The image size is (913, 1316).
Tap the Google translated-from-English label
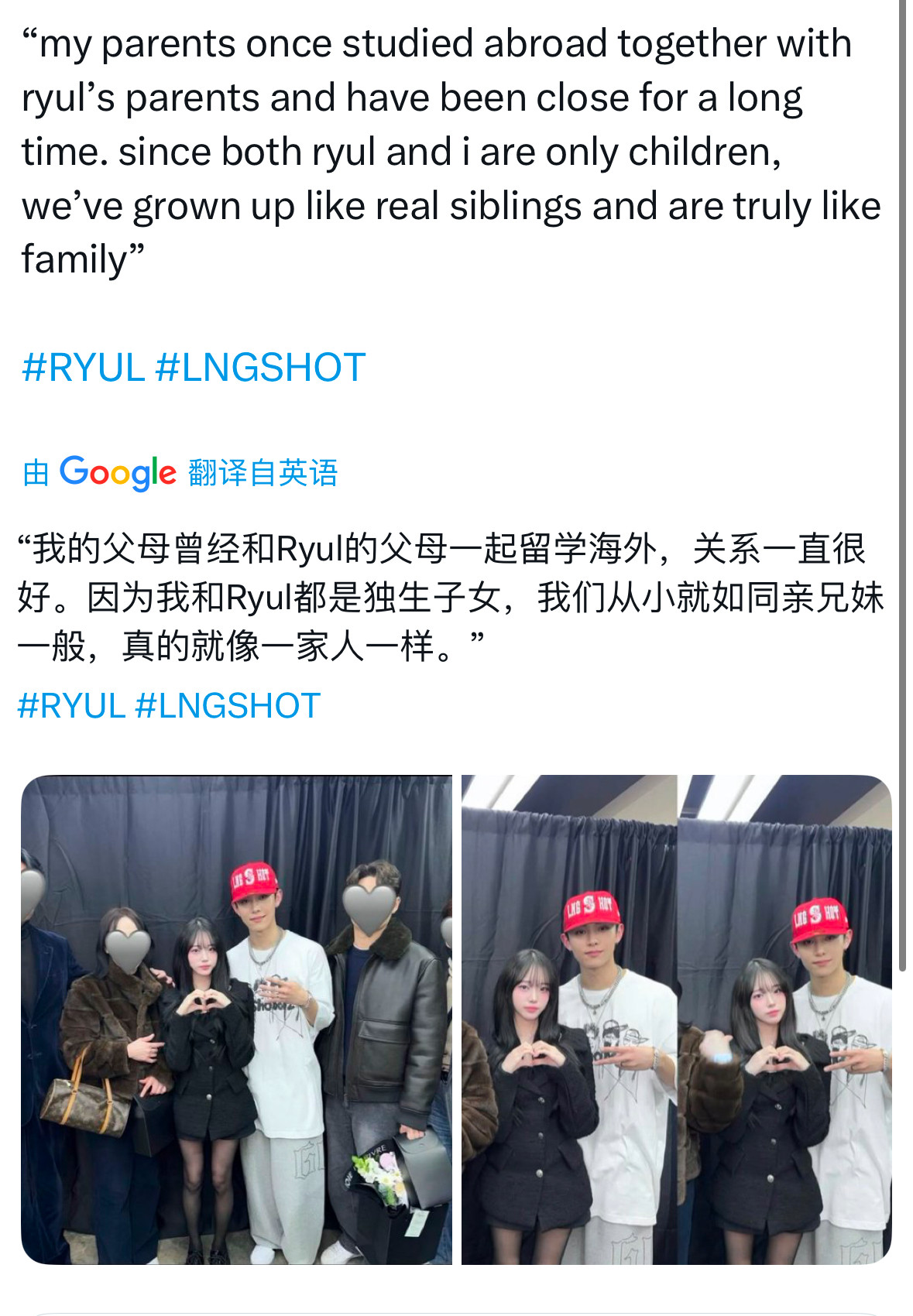click(x=180, y=472)
